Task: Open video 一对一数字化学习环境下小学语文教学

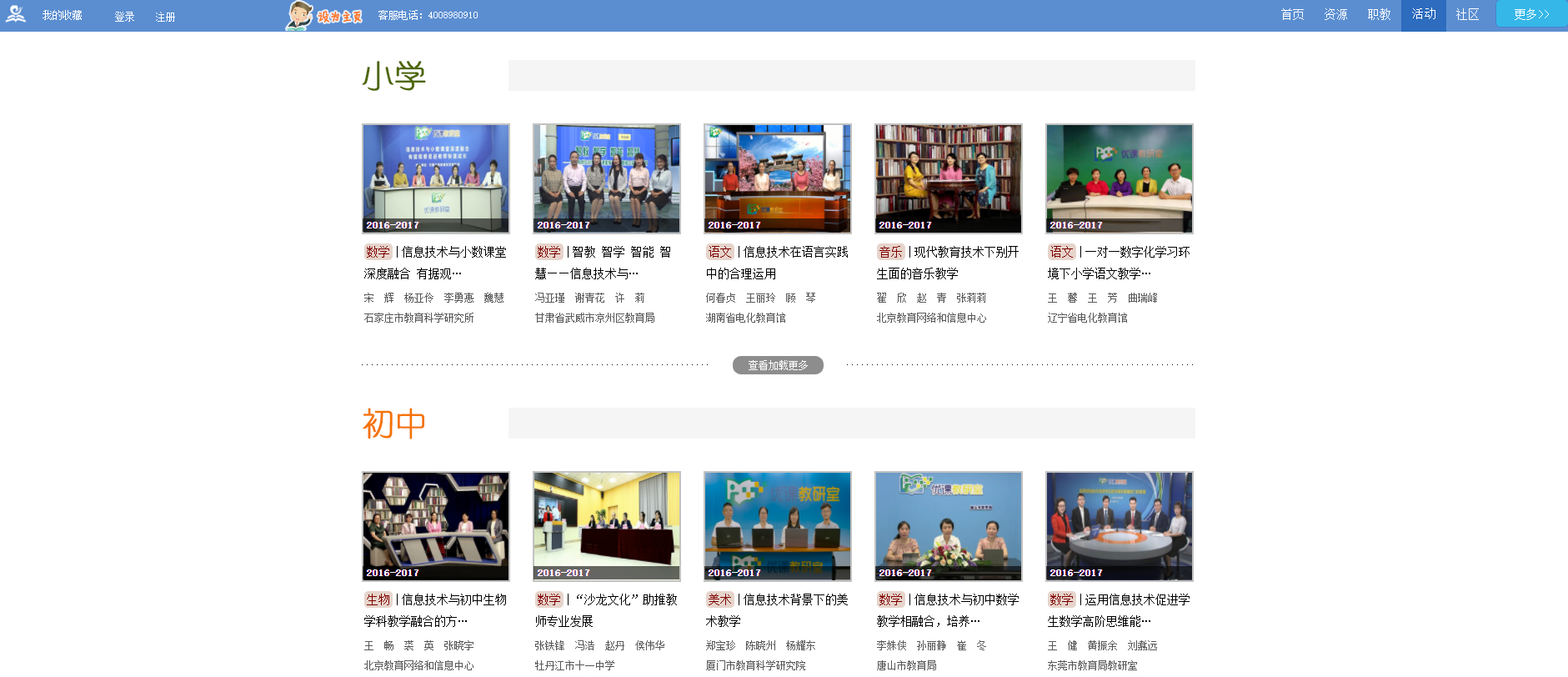Action: click(1120, 178)
